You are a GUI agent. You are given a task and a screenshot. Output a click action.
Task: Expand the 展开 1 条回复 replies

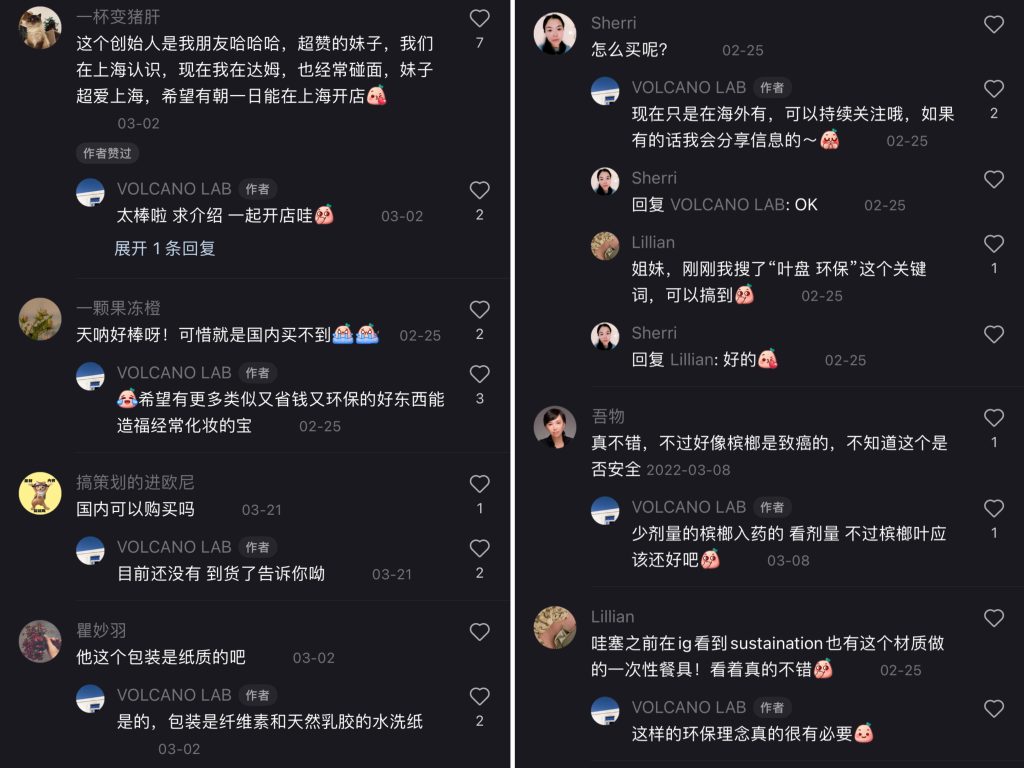click(x=165, y=248)
